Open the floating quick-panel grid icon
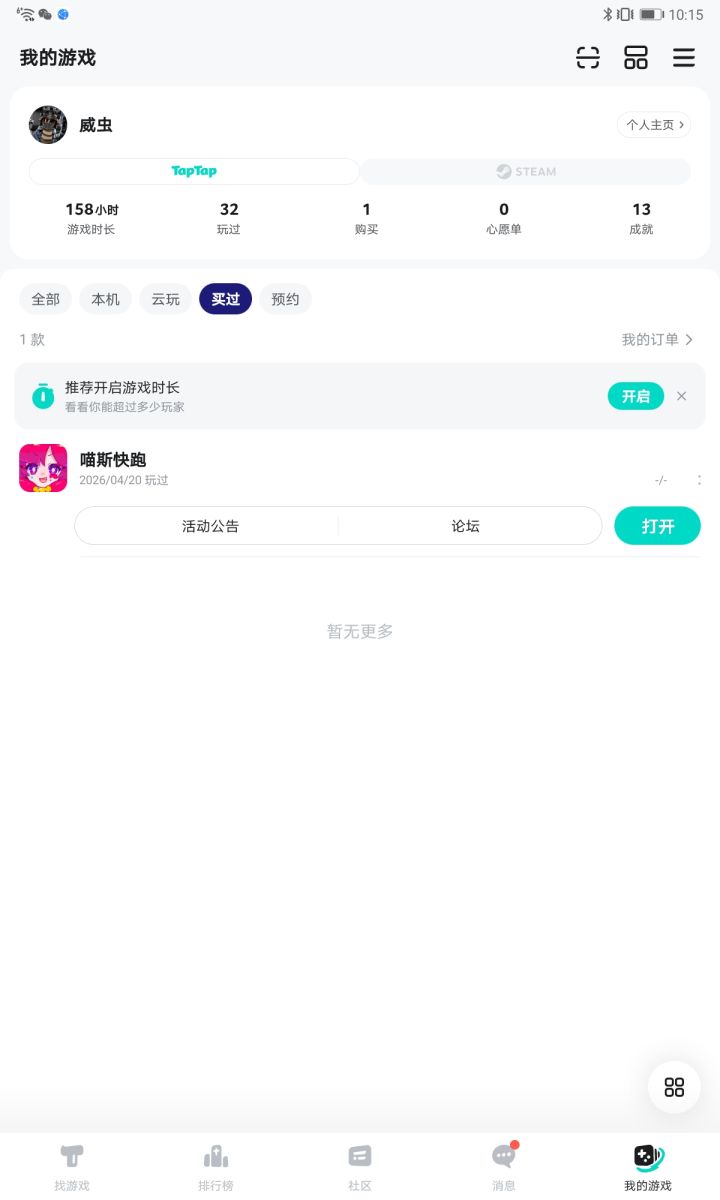The height and width of the screenshot is (1200, 720). tap(673, 1087)
